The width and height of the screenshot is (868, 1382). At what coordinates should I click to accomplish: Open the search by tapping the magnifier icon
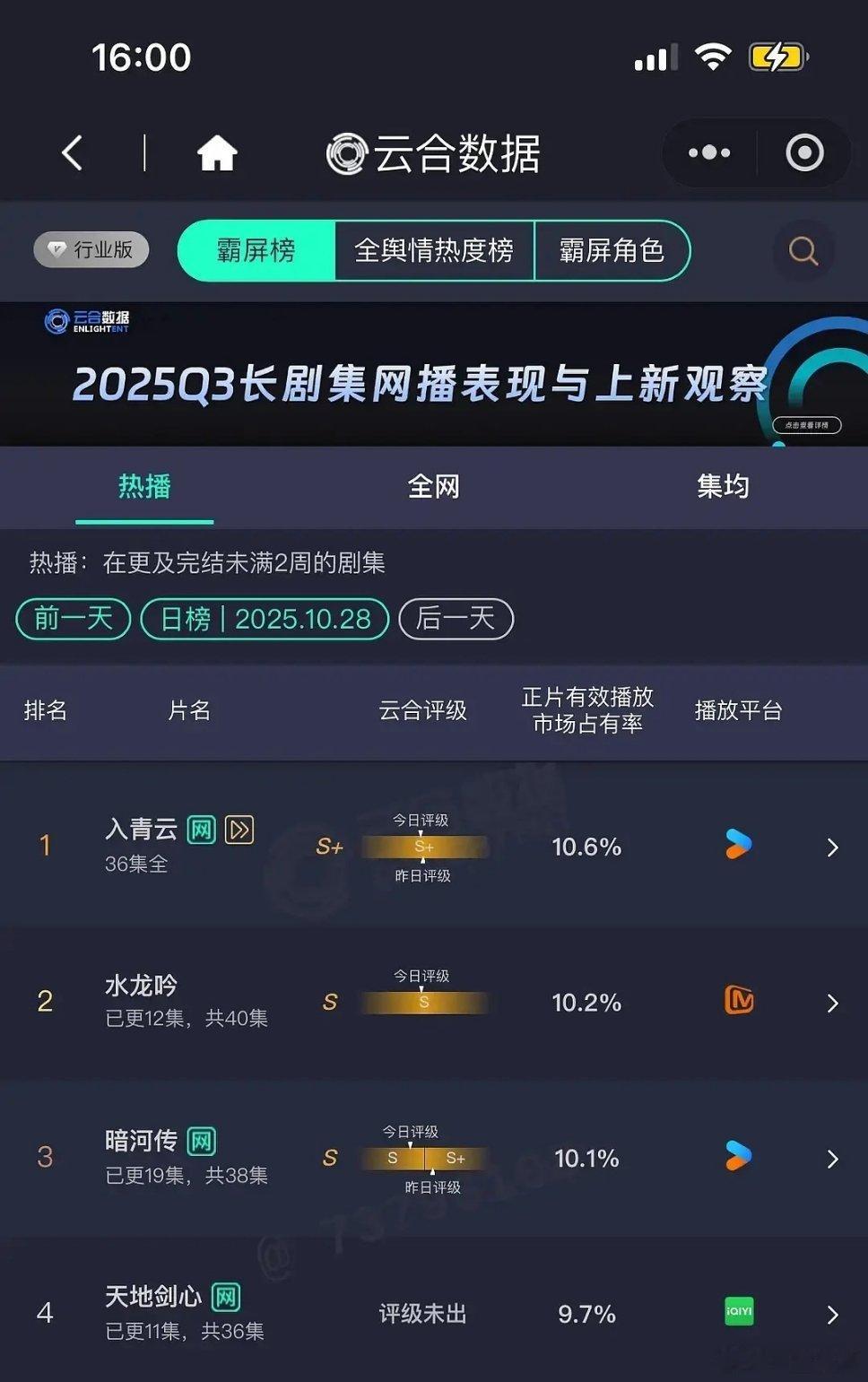(803, 252)
